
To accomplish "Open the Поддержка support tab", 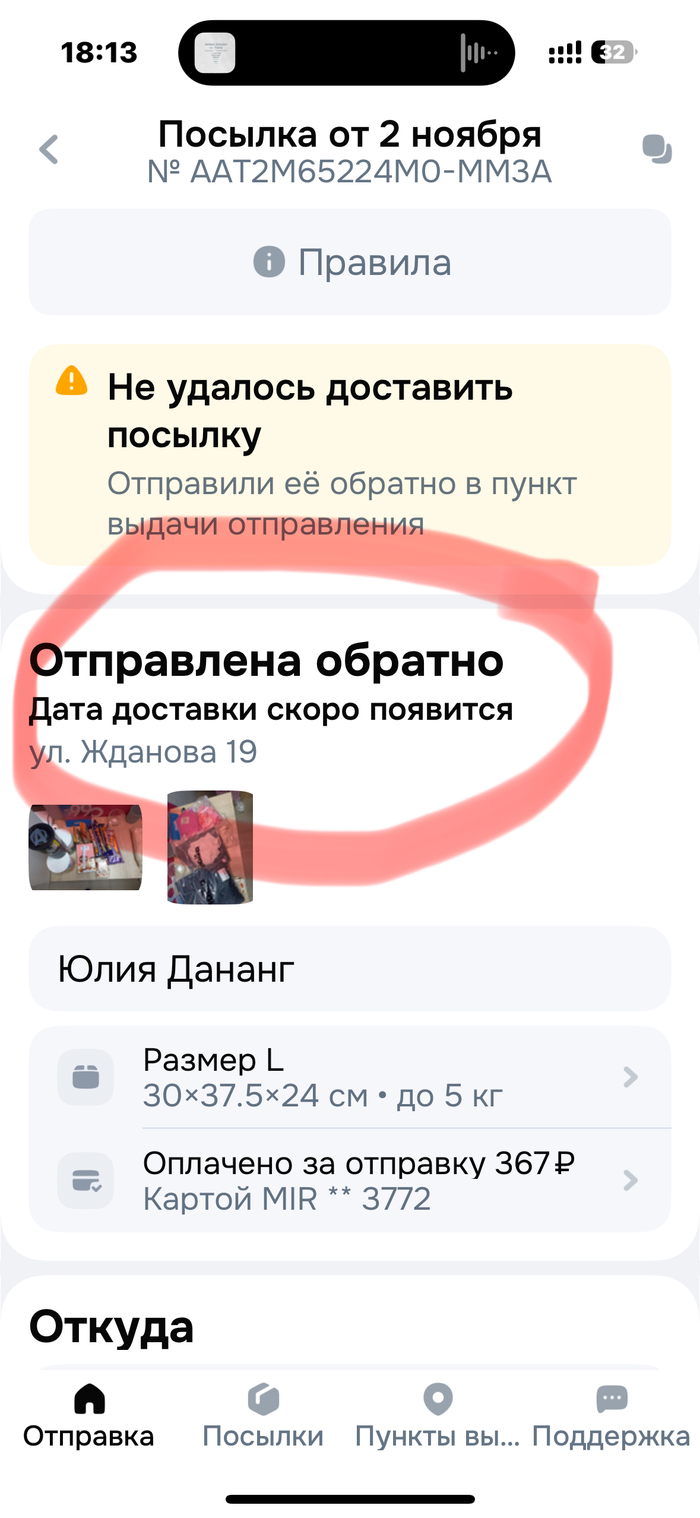I will (x=611, y=1417).
